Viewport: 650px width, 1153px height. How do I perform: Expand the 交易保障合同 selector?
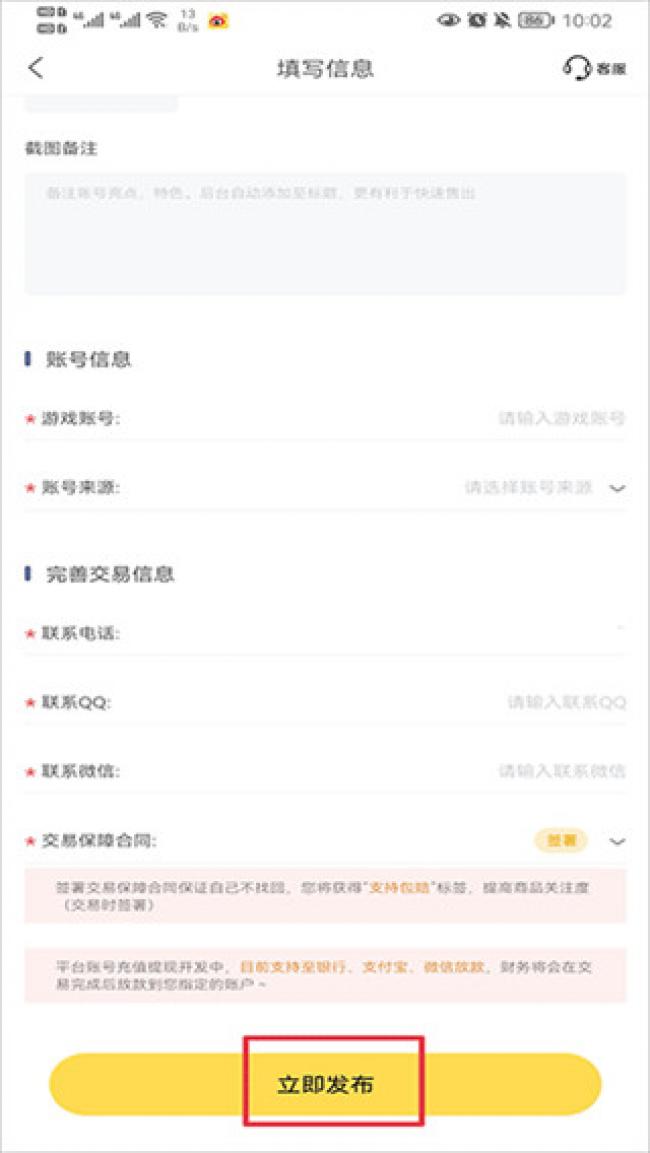[x=325, y=840]
